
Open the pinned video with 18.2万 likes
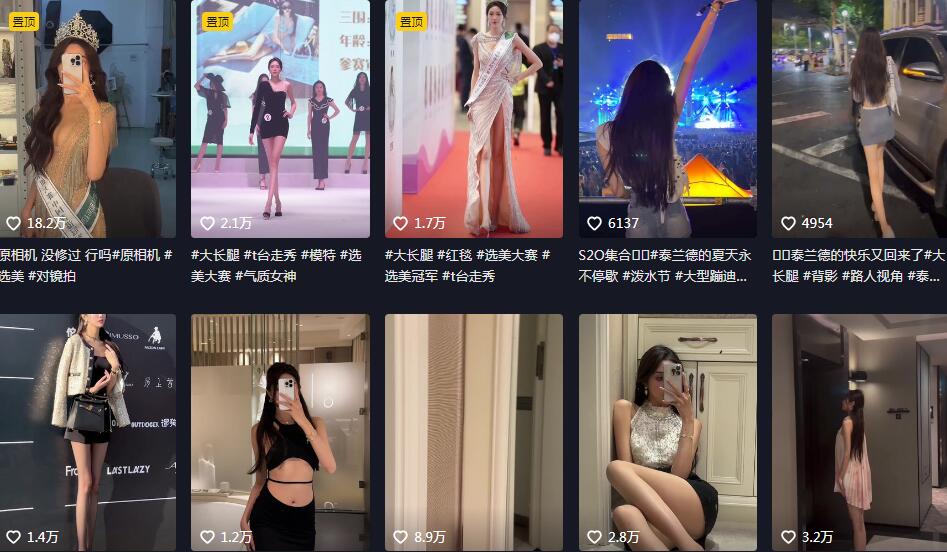point(87,118)
